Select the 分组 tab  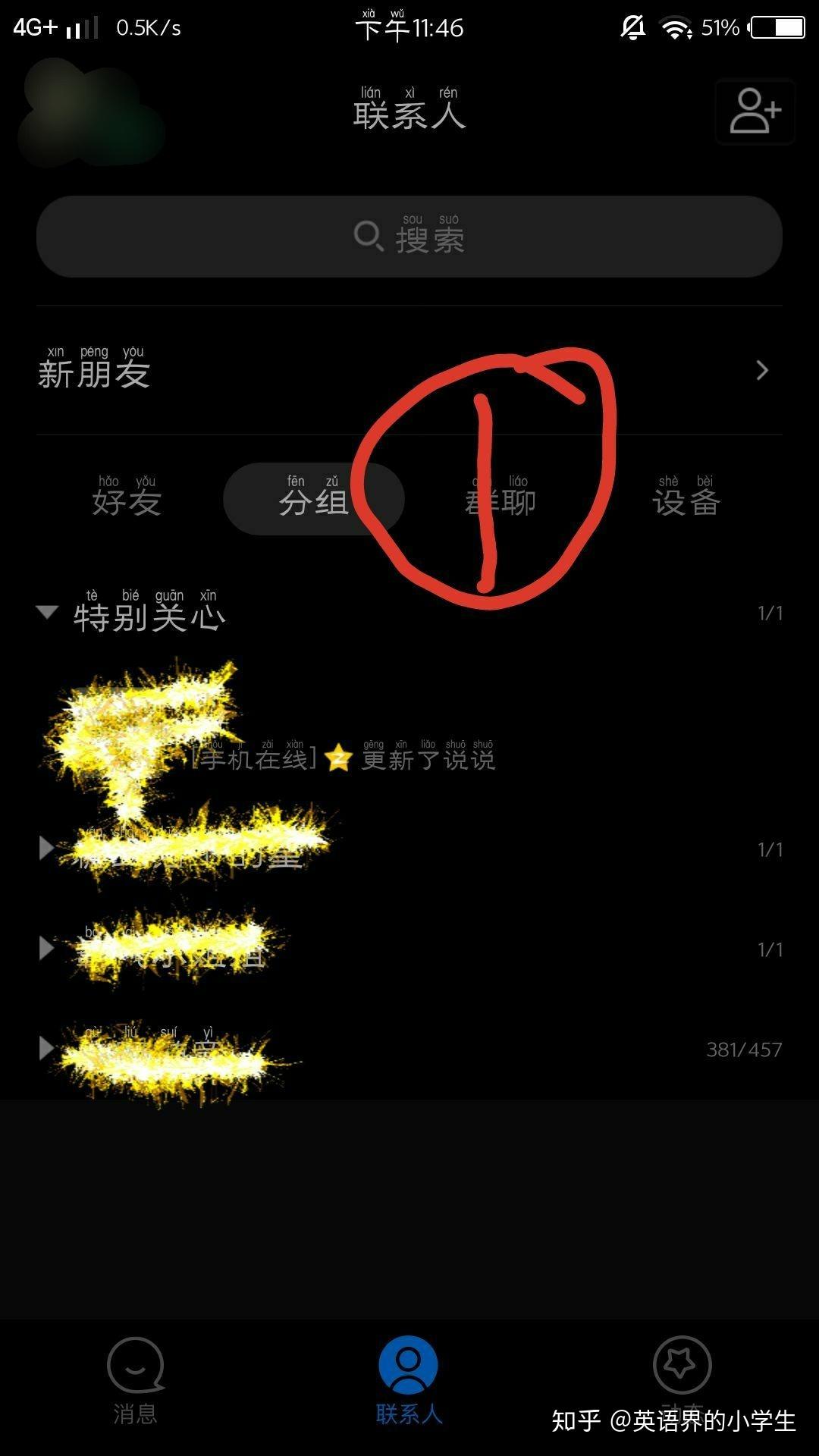[314, 499]
